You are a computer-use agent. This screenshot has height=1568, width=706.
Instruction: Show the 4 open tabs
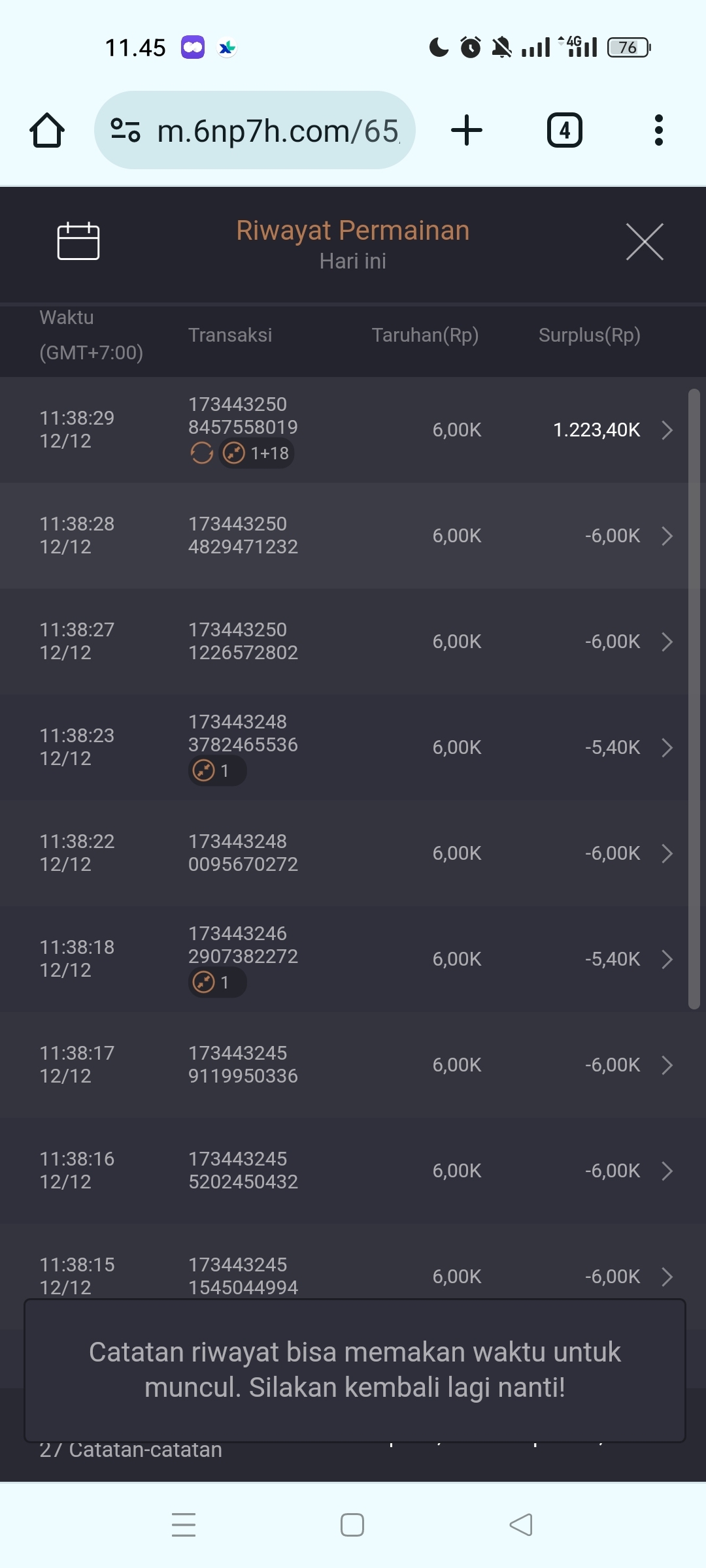[x=564, y=130]
